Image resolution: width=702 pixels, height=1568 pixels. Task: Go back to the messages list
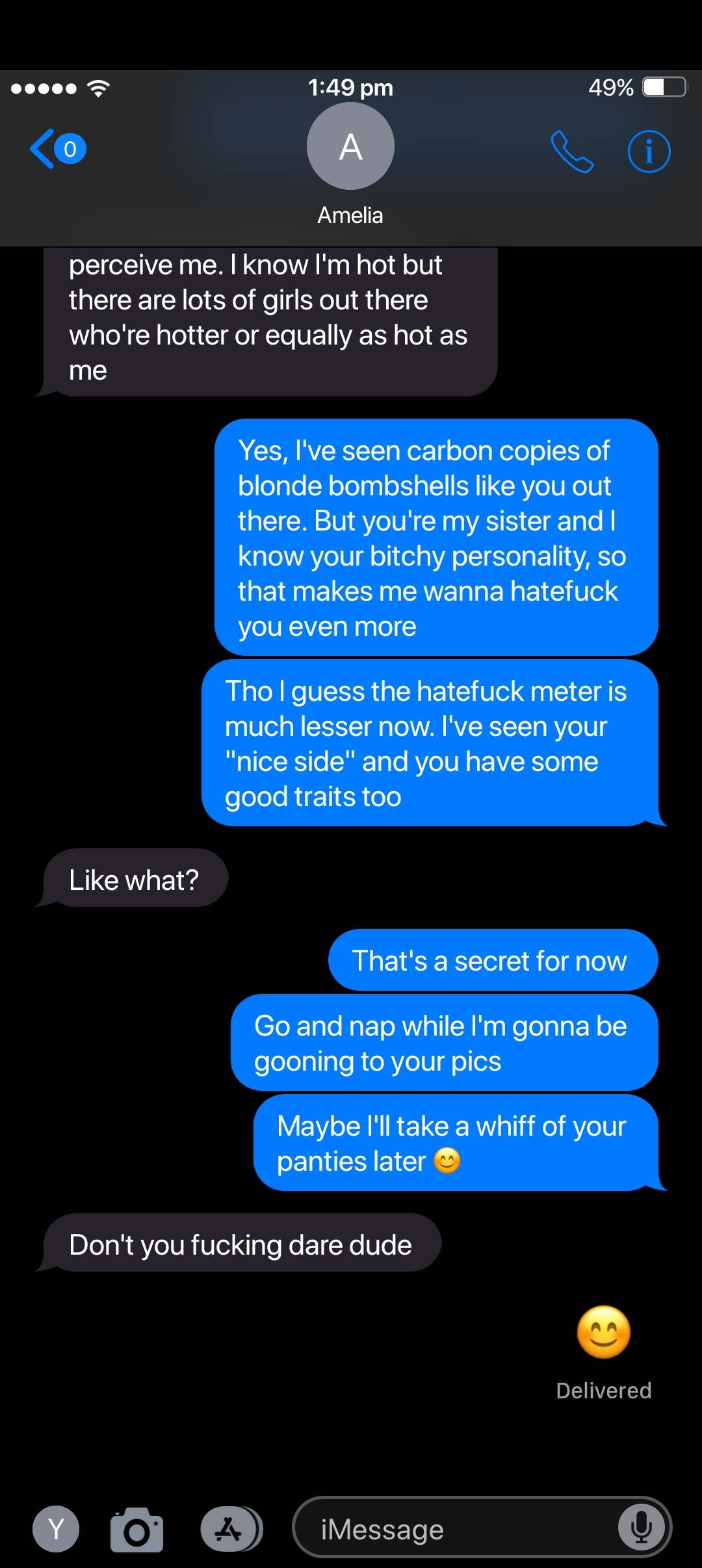pos(57,149)
